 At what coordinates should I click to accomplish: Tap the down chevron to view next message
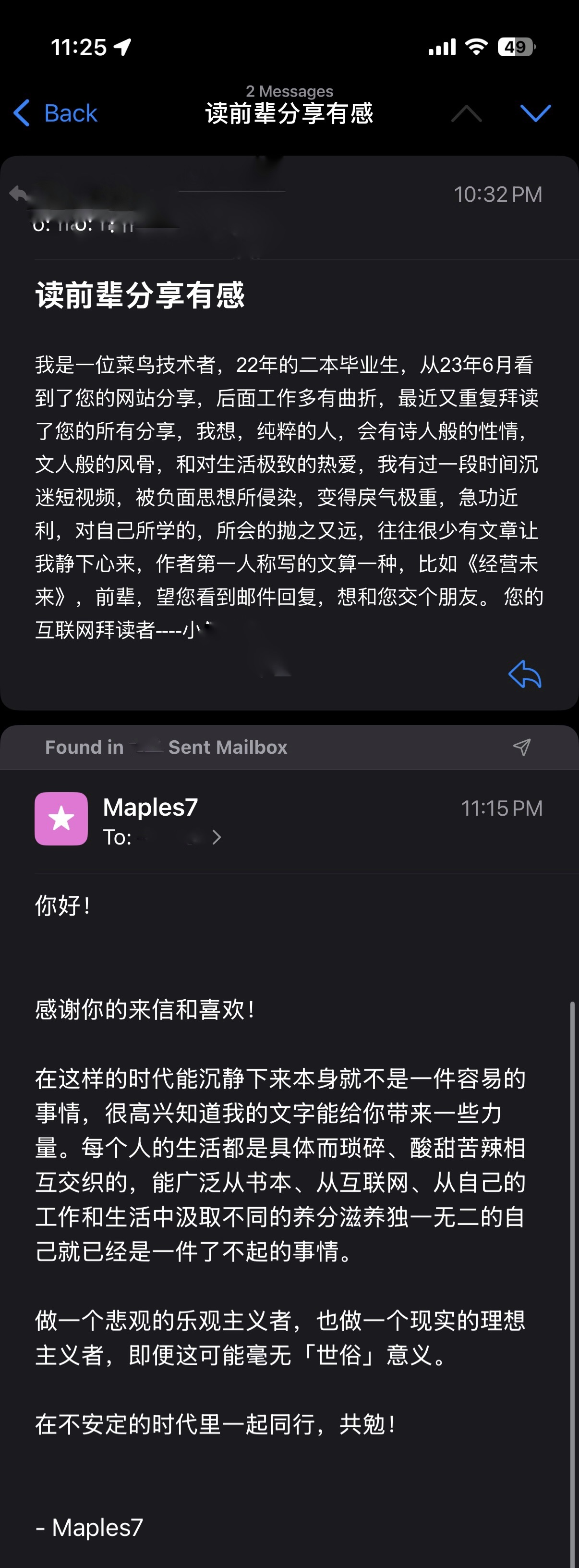pyautogui.click(x=535, y=114)
